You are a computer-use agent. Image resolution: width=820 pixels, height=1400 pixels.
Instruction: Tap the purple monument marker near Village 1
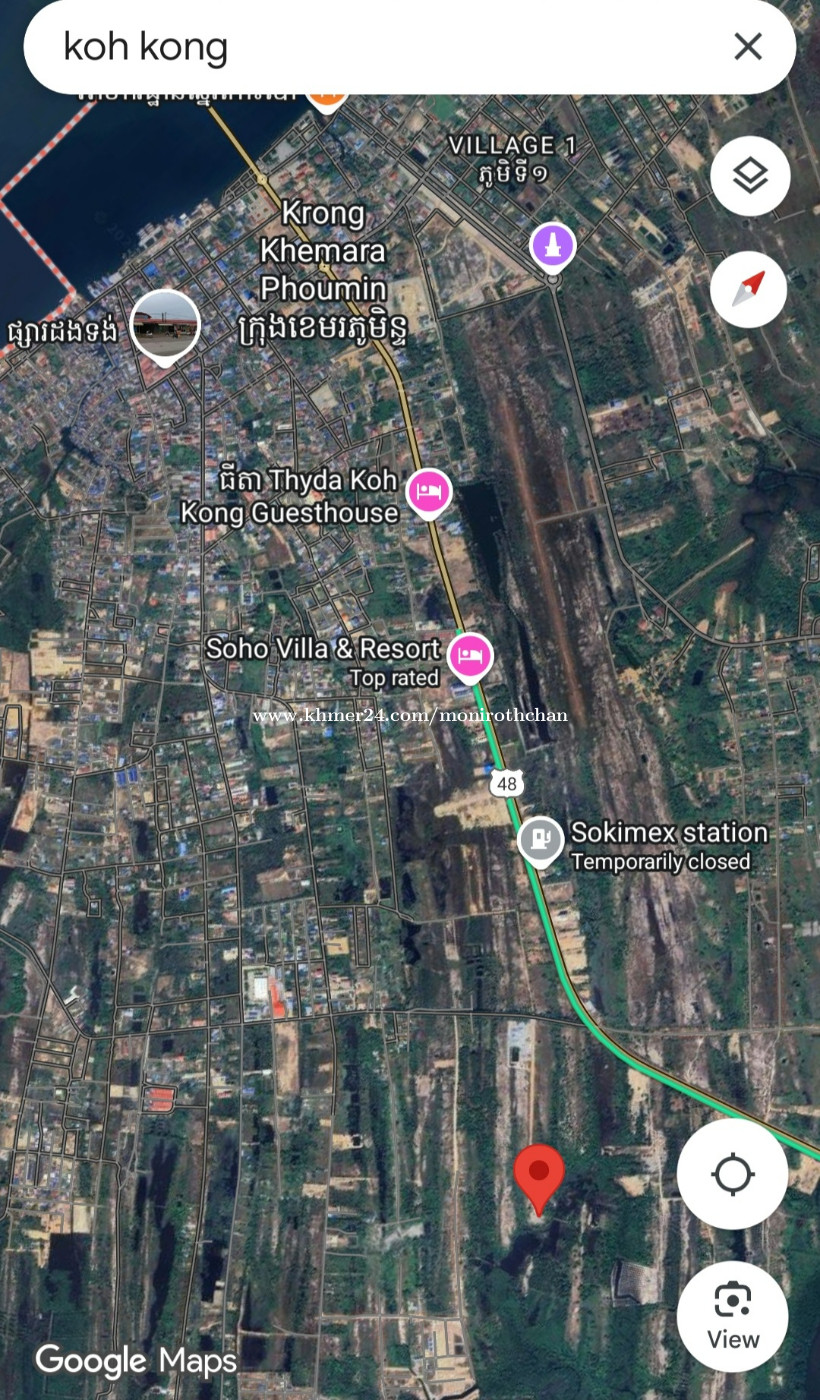coord(553,247)
